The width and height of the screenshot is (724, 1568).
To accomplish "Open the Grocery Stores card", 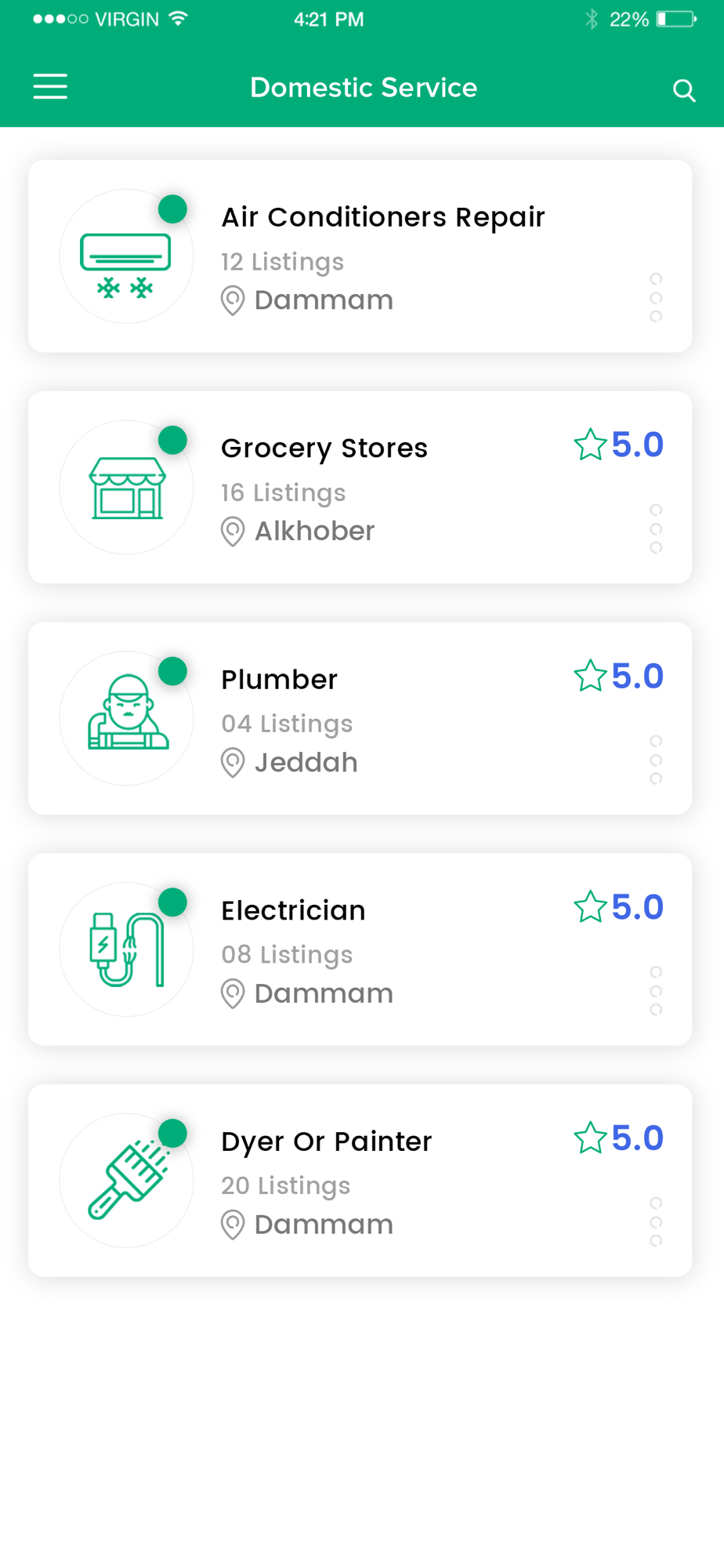I will tap(360, 487).
